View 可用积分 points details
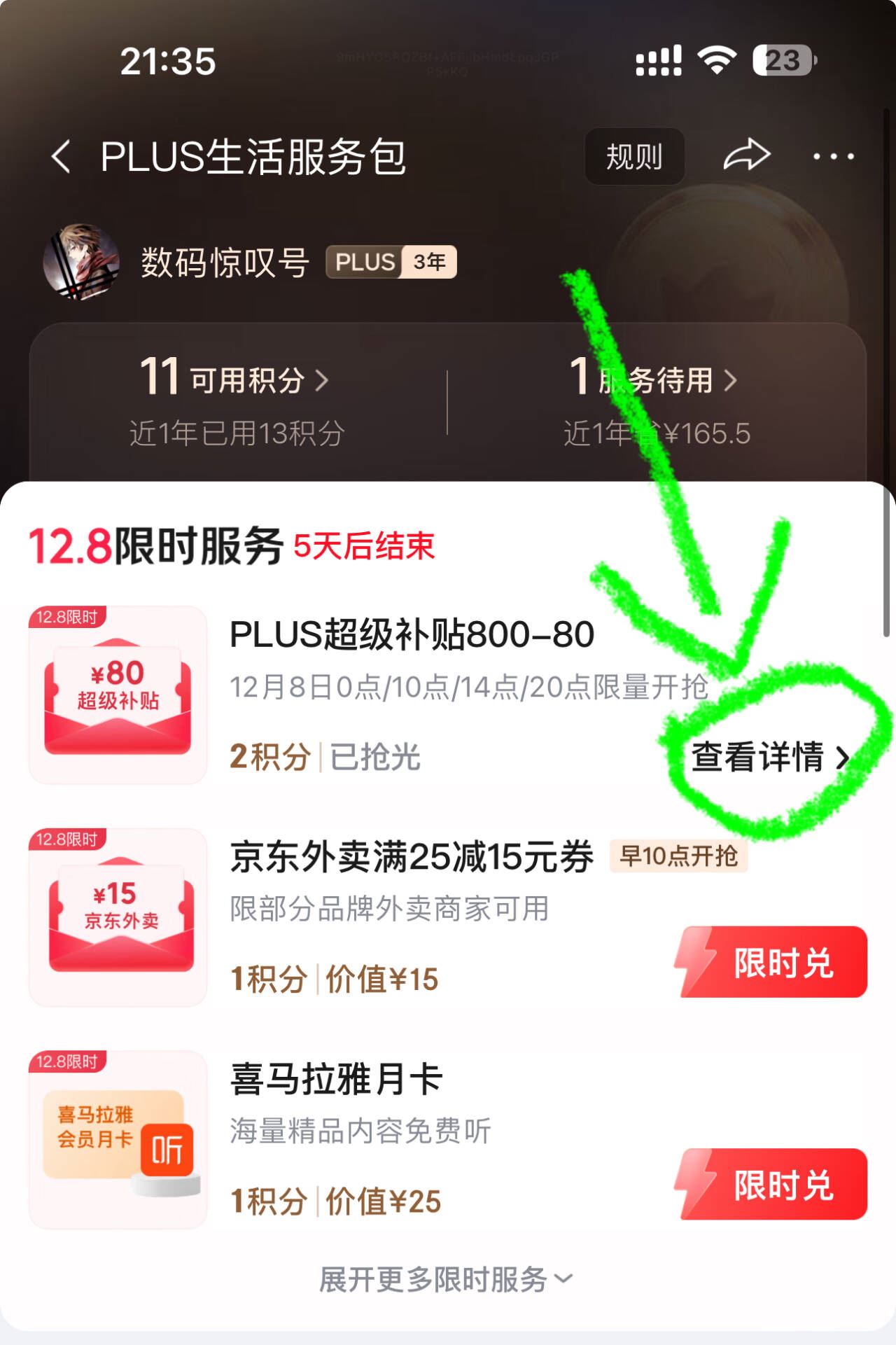This screenshot has height=1345, width=896. pos(234,378)
